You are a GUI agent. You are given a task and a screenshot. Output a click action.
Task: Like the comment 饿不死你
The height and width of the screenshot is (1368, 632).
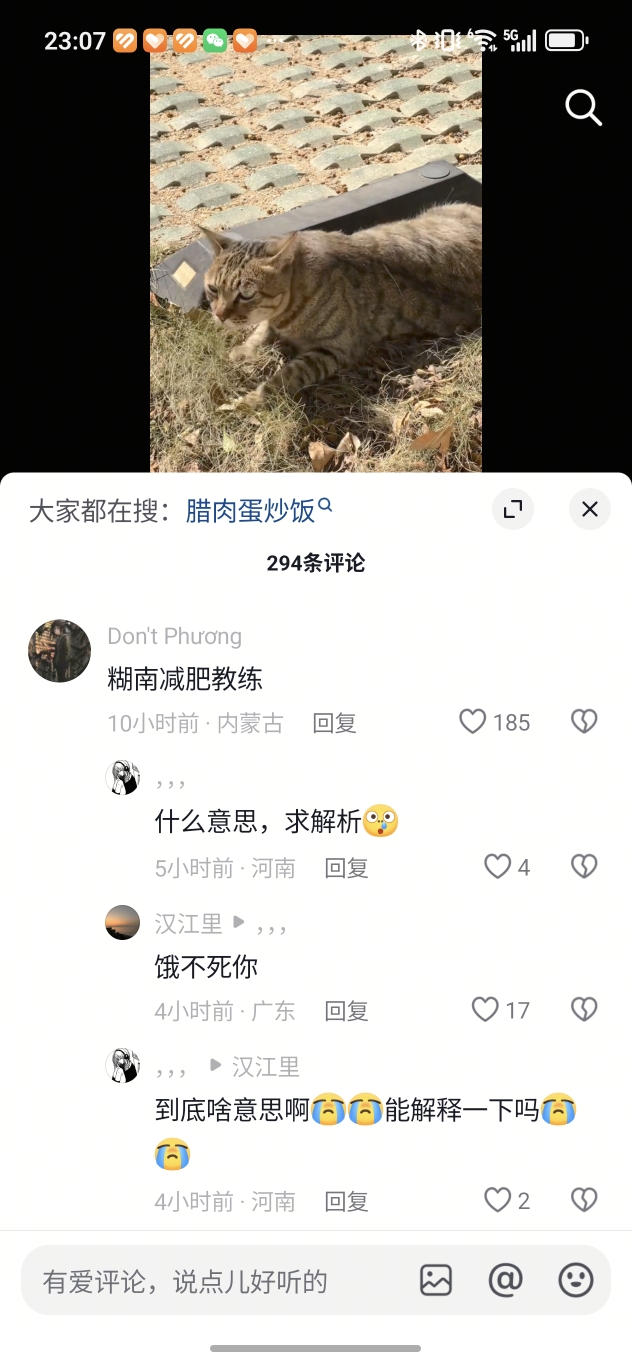point(486,1010)
